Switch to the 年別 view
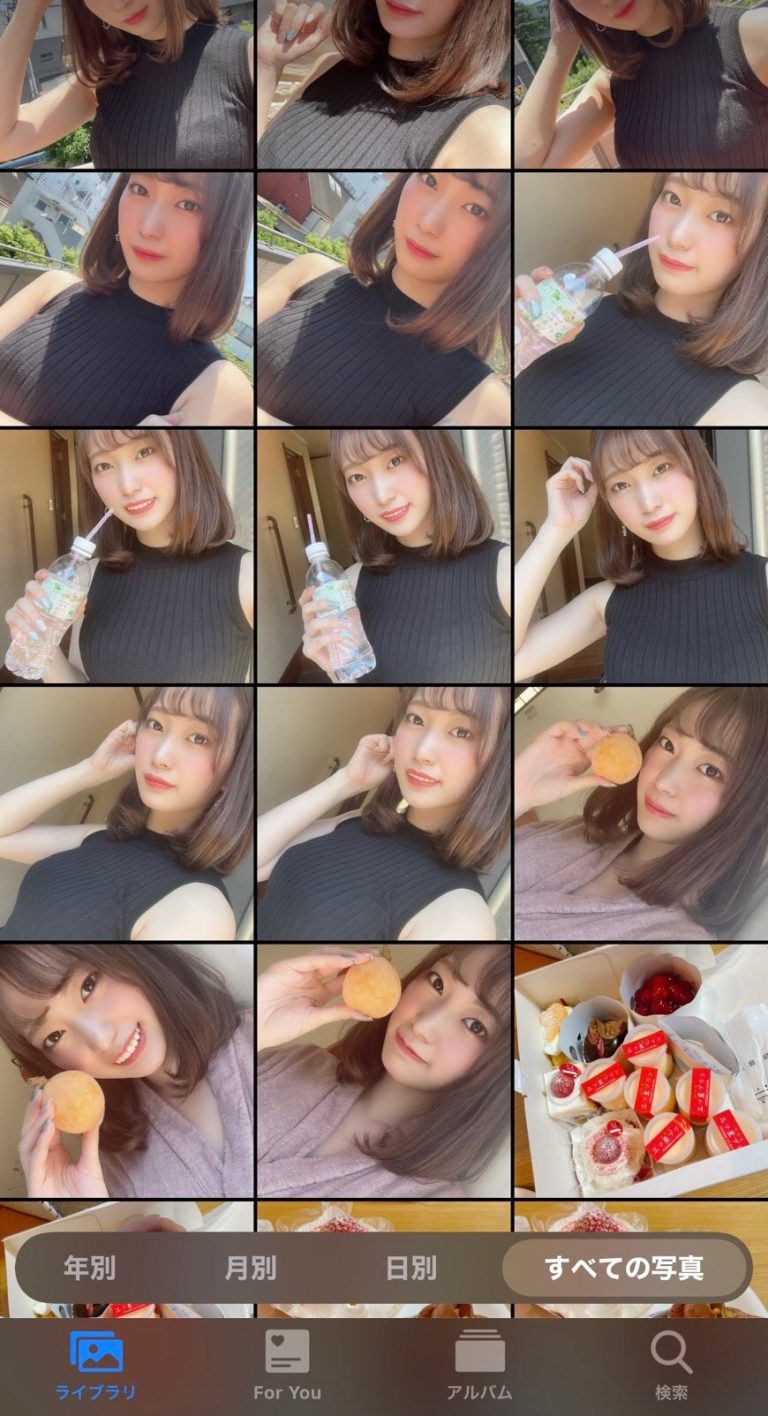Screen dimensions: 768x1416 [90, 1268]
